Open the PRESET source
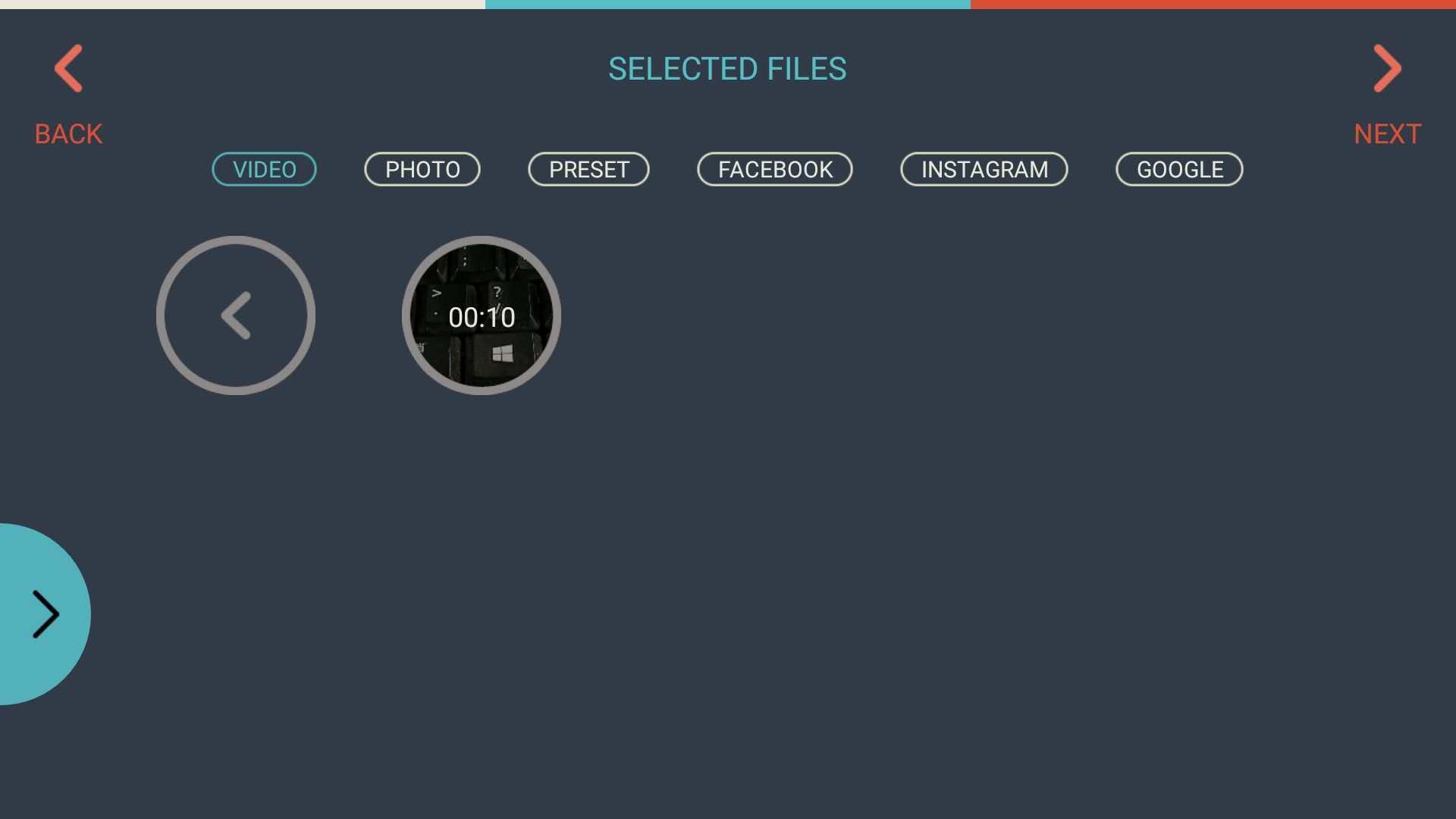 pyautogui.click(x=588, y=169)
